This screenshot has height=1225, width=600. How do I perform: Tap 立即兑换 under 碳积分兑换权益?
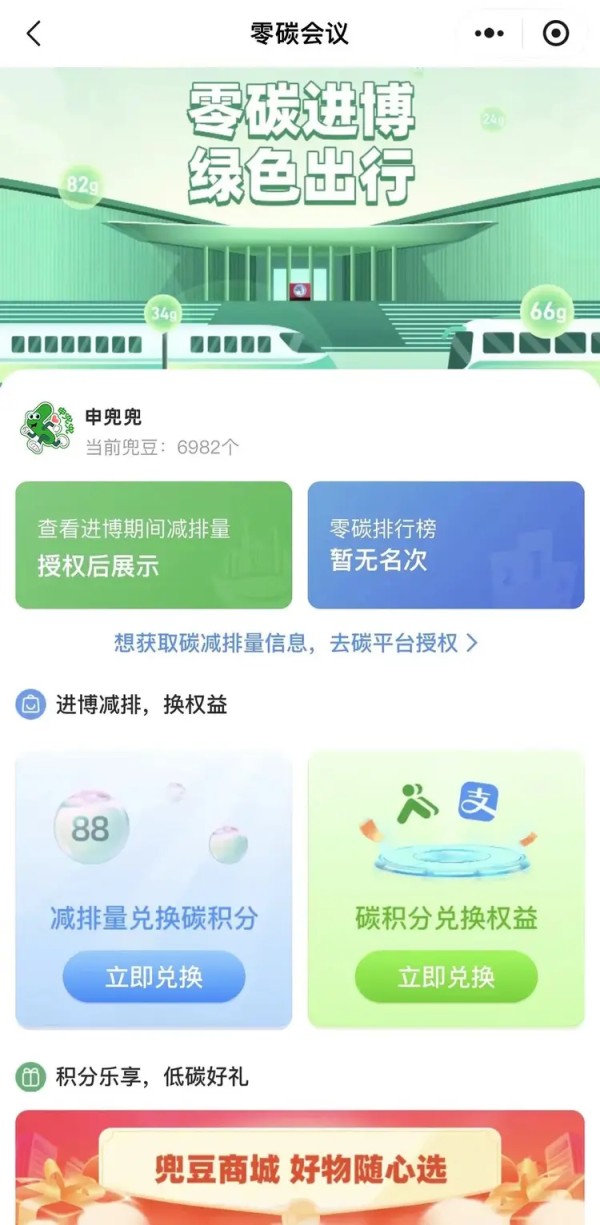tap(445, 976)
